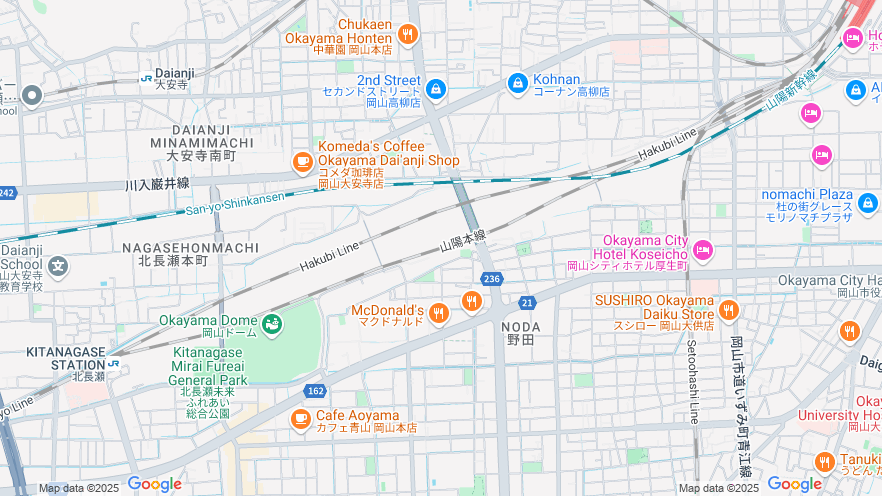Open the nomachi Plaza shopping pin
This screenshot has height=496, width=882.
[x=867, y=202]
